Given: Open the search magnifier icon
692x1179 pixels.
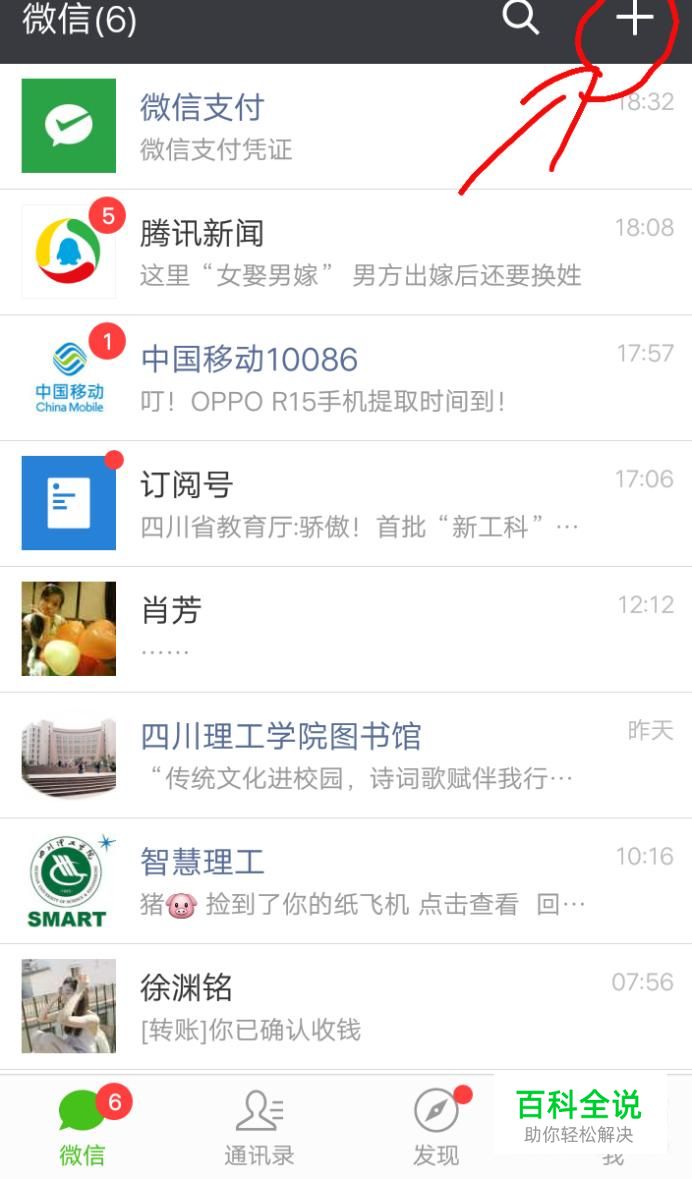Looking at the screenshot, I should [x=520, y=18].
